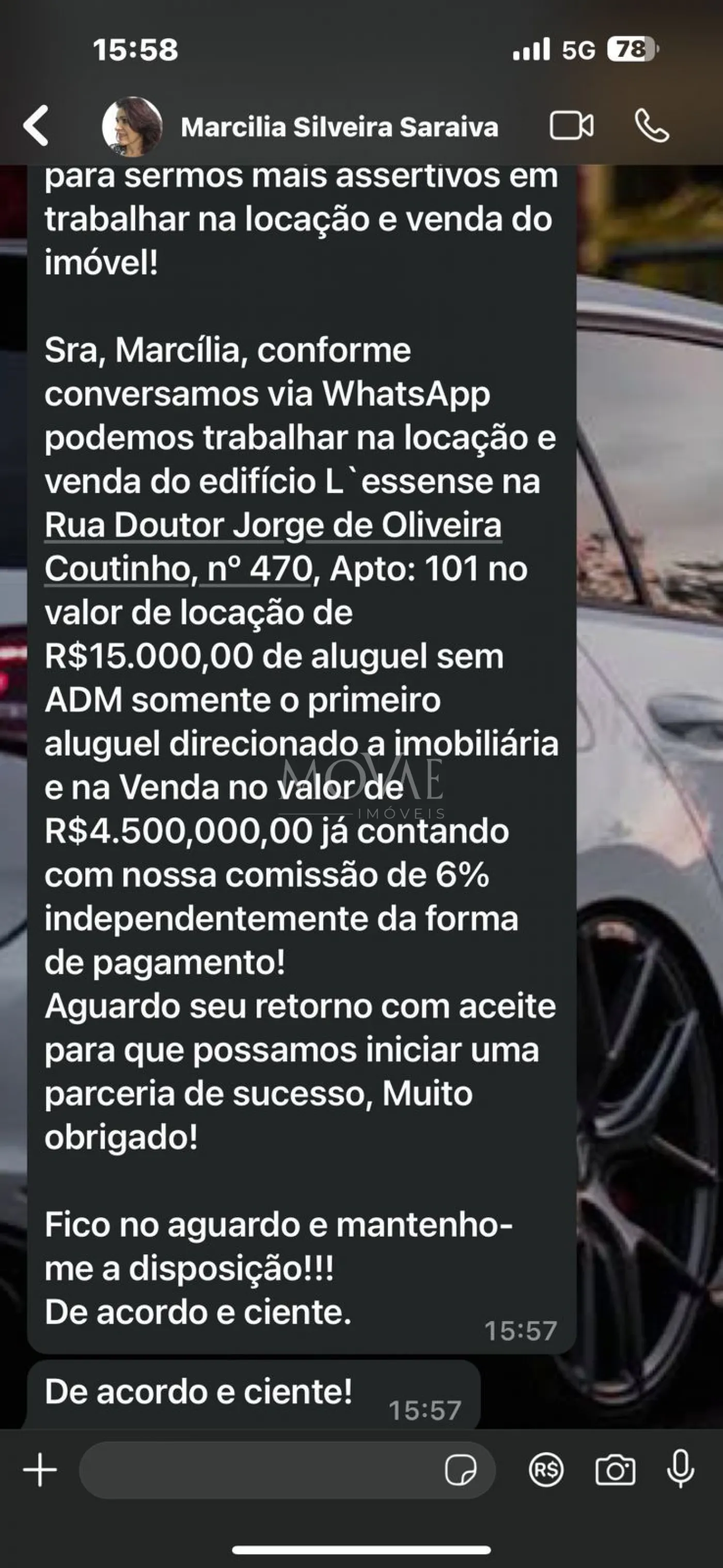
Task: Start a video call with Marcilia
Action: pos(571,126)
